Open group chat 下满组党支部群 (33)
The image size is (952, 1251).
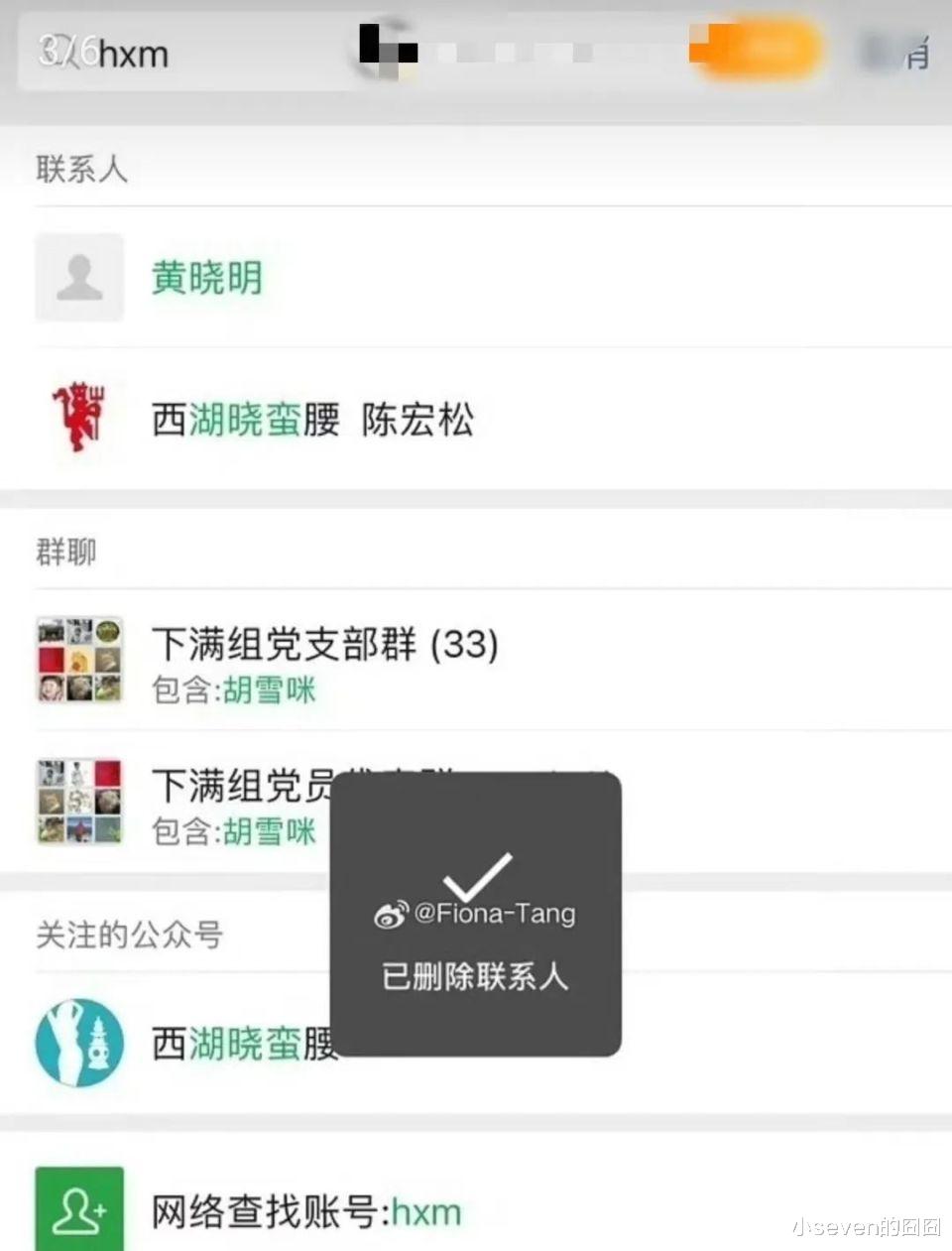[x=324, y=645]
